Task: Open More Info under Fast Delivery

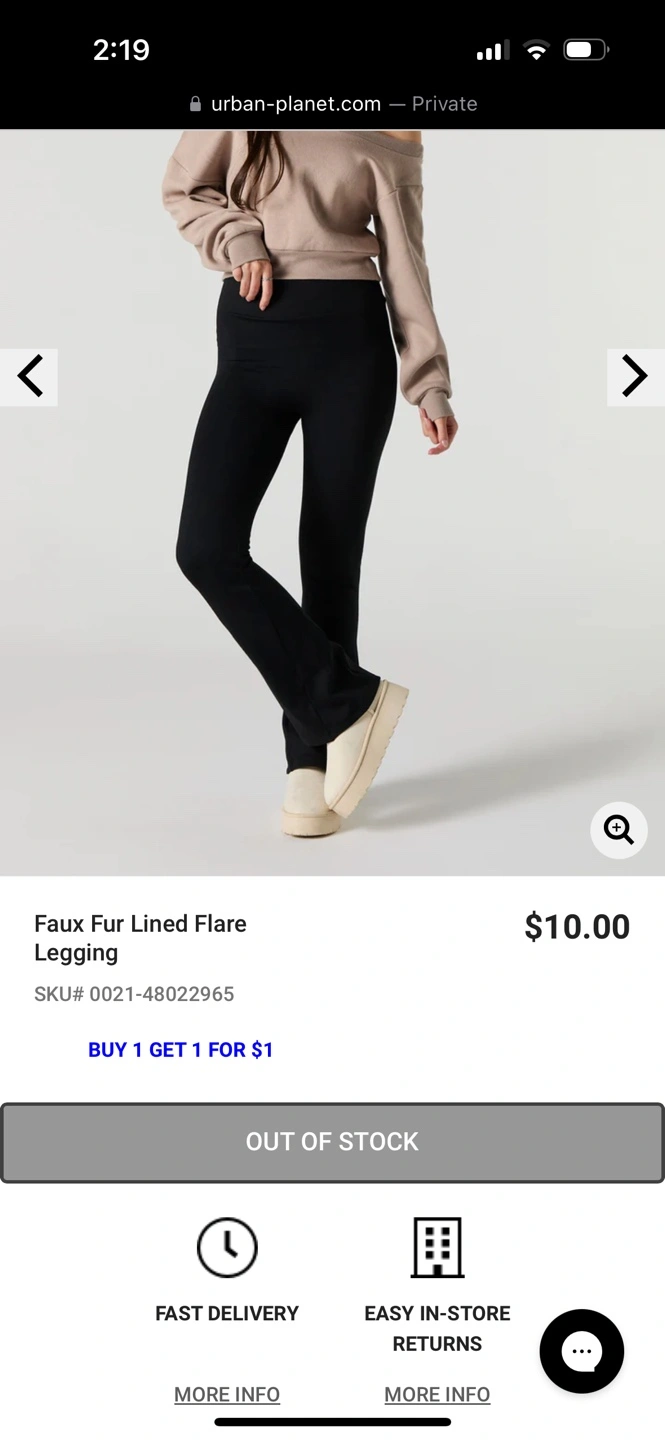Action: [x=227, y=1394]
